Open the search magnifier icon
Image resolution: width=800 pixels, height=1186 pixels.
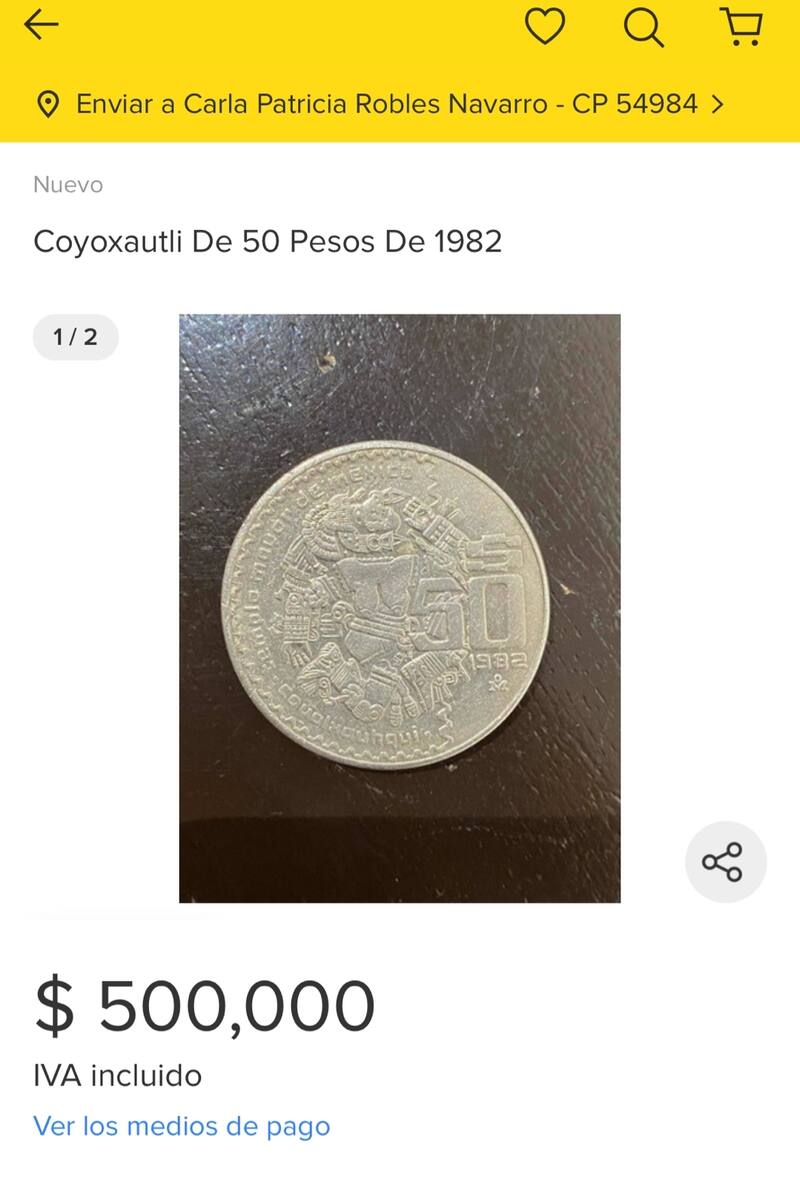(x=643, y=27)
